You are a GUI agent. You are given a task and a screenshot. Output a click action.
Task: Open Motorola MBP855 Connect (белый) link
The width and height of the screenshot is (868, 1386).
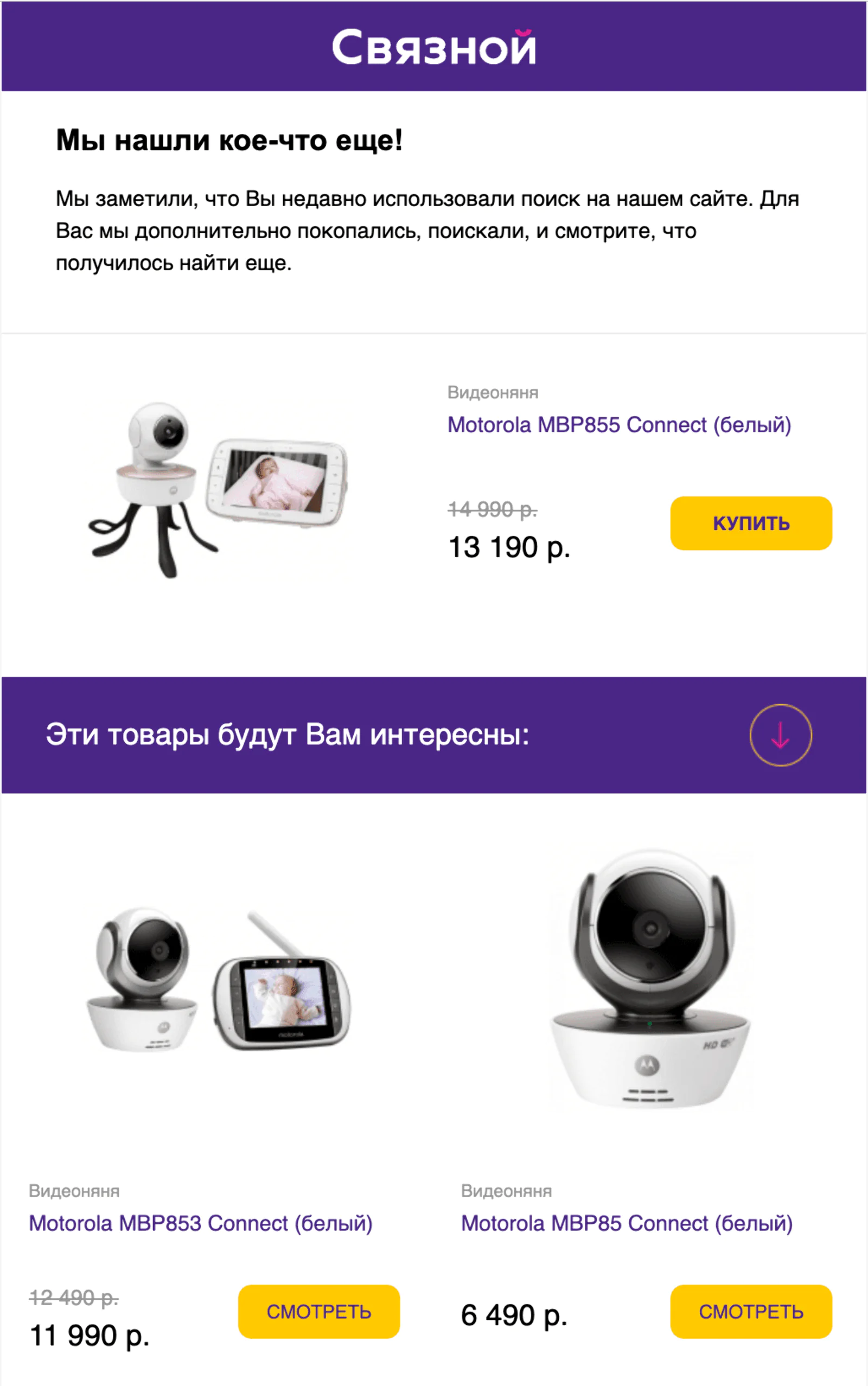pyautogui.click(x=619, y=425)
